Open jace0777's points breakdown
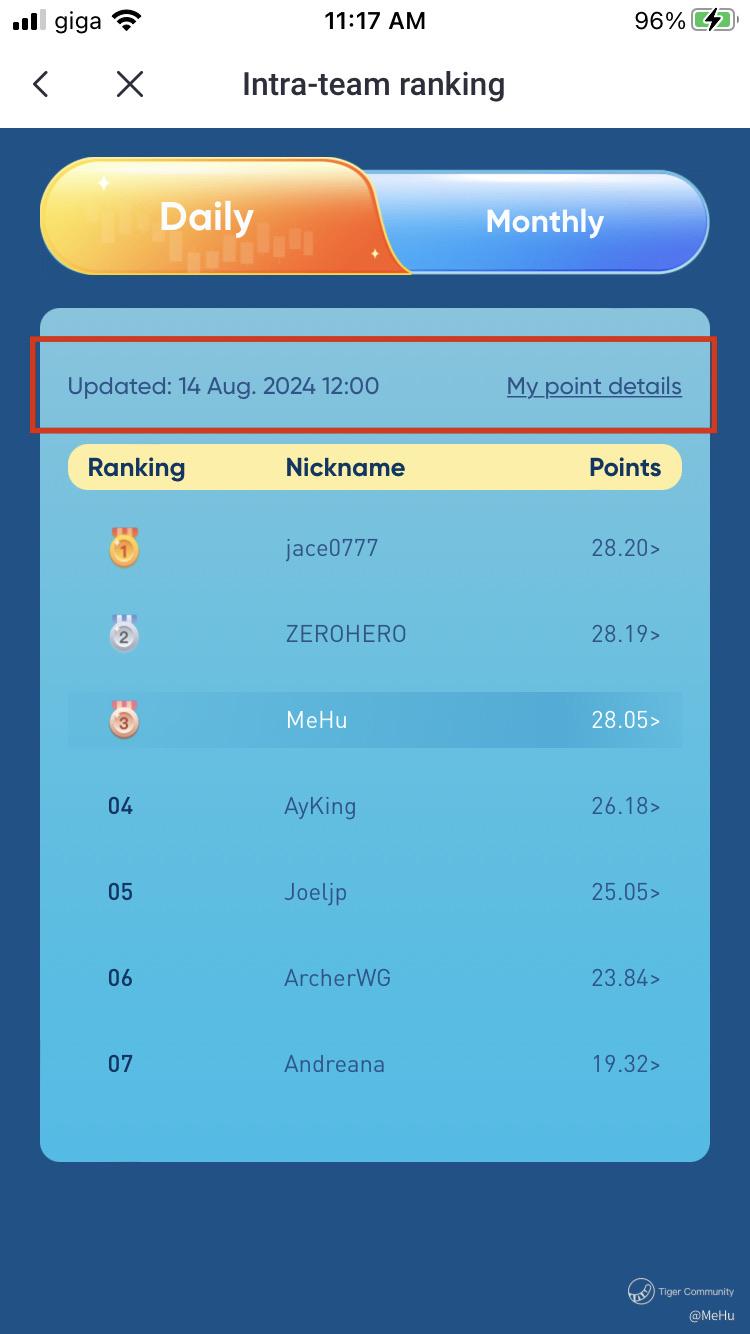 pyautogui.click(x=625, y=548)
